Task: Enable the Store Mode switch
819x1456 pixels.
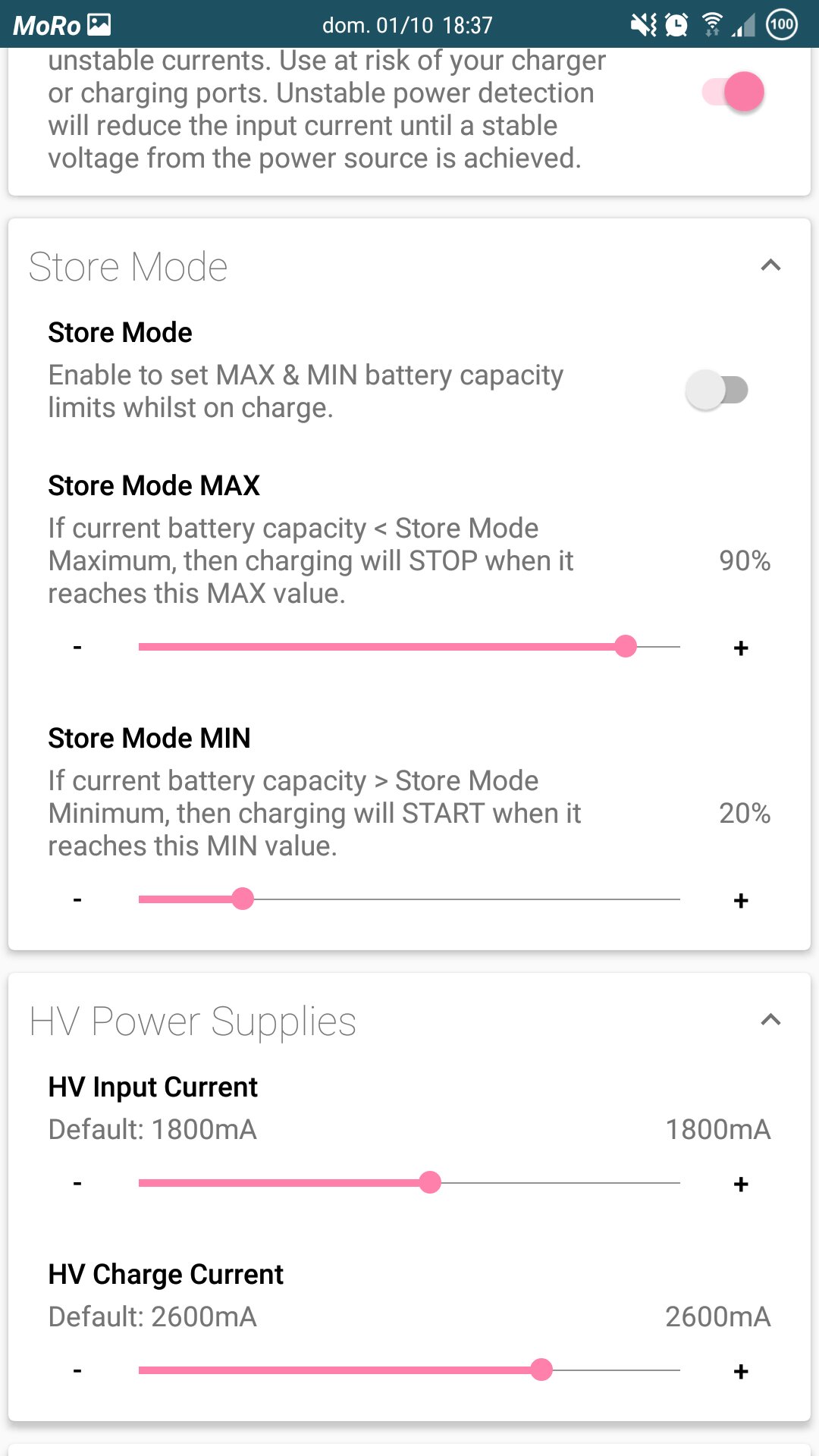Action: point(717,390)
